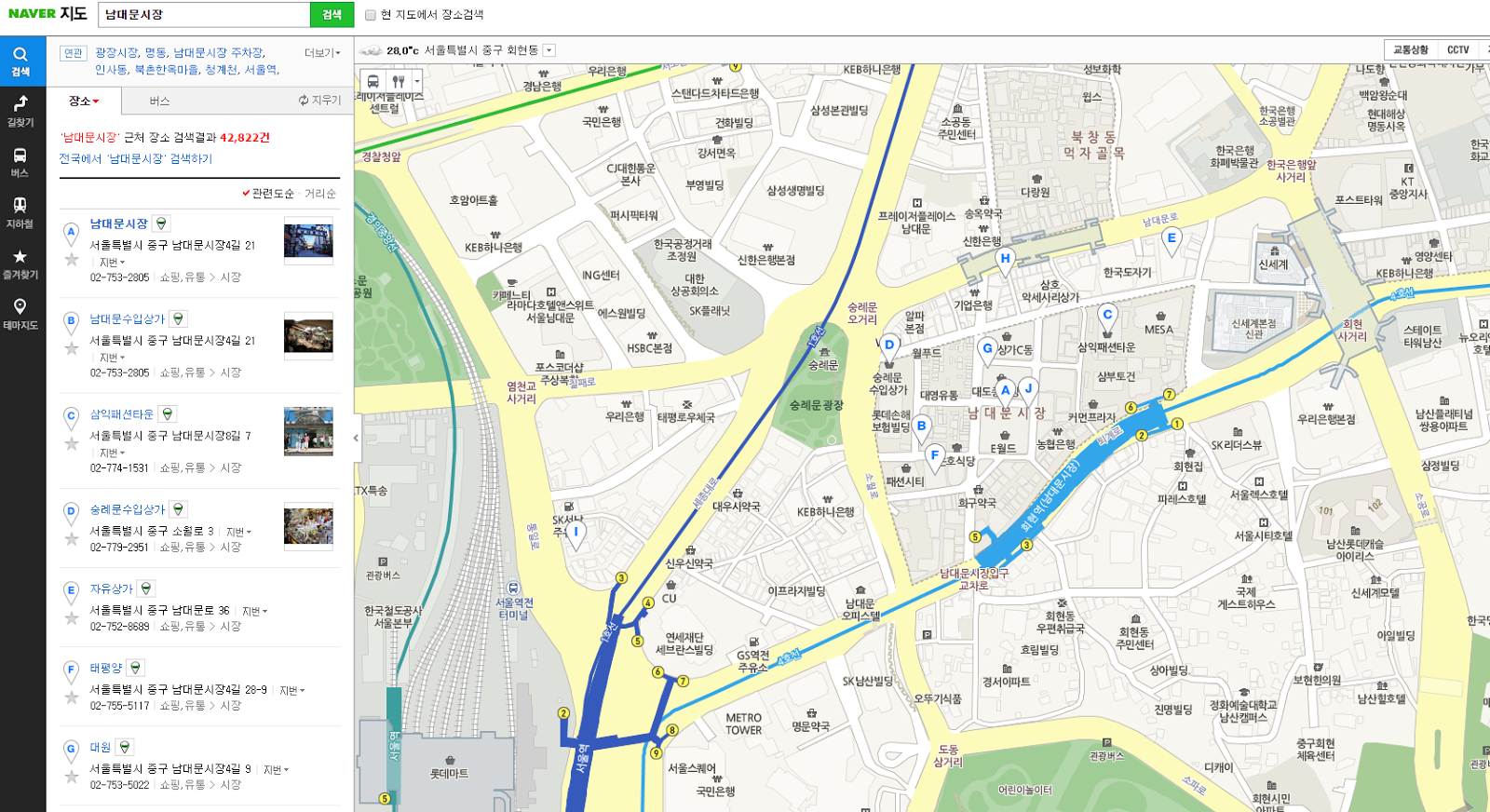Add 자유상가 to favorites star
Viewport: 1490px width, 812px height.
point(72,618)
